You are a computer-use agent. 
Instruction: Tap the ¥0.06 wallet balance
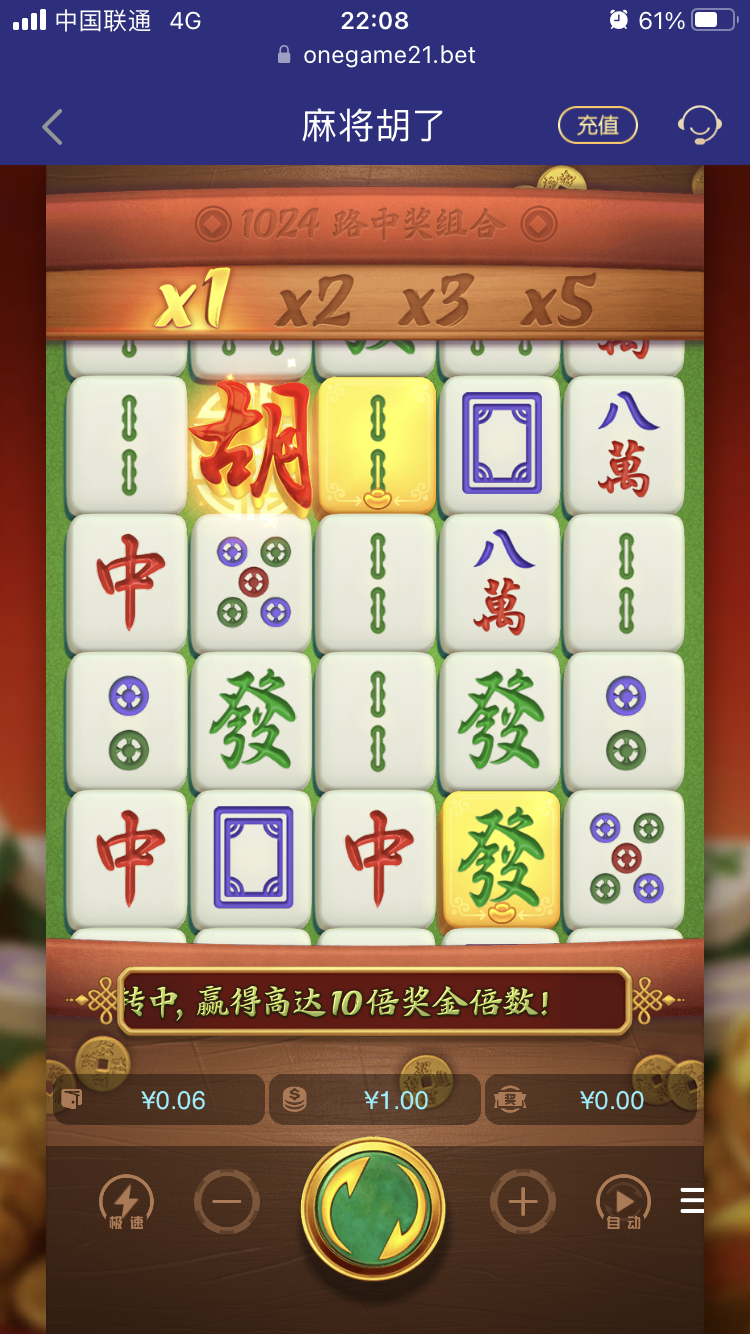click(160, 1100)
